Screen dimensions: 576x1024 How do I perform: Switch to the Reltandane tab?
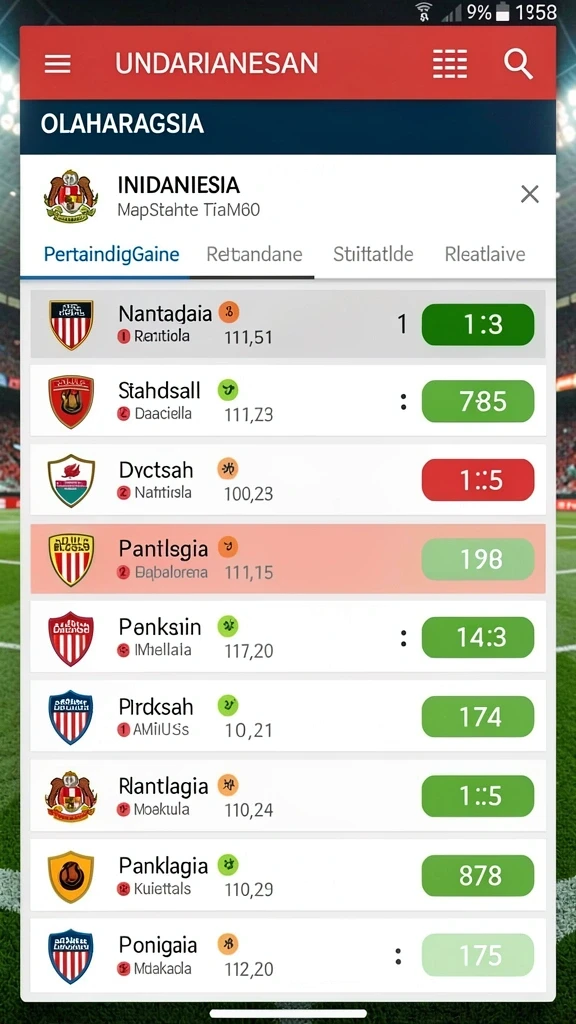tap(254, 254)
